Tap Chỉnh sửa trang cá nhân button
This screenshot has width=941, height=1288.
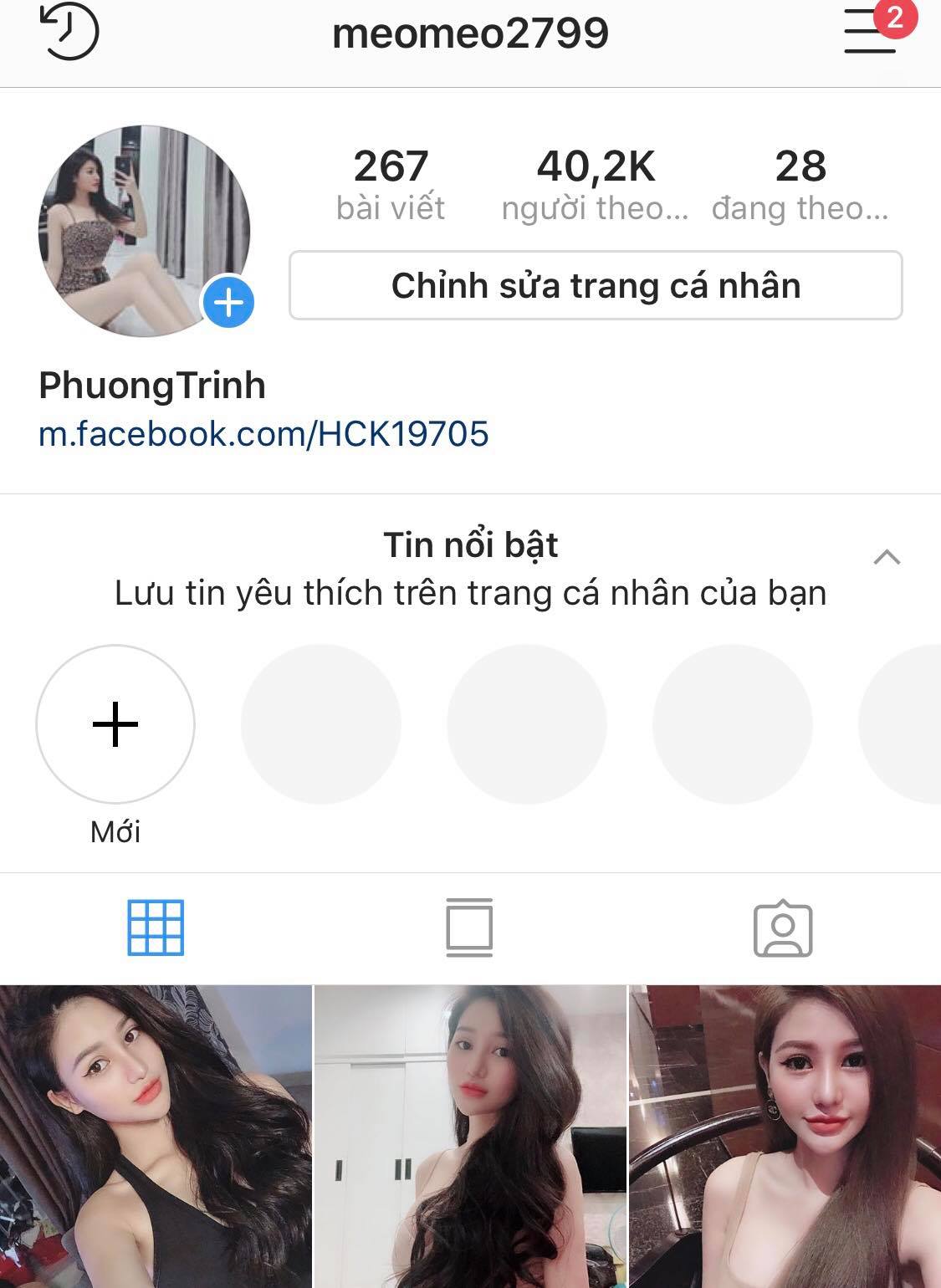coord(596,285)
